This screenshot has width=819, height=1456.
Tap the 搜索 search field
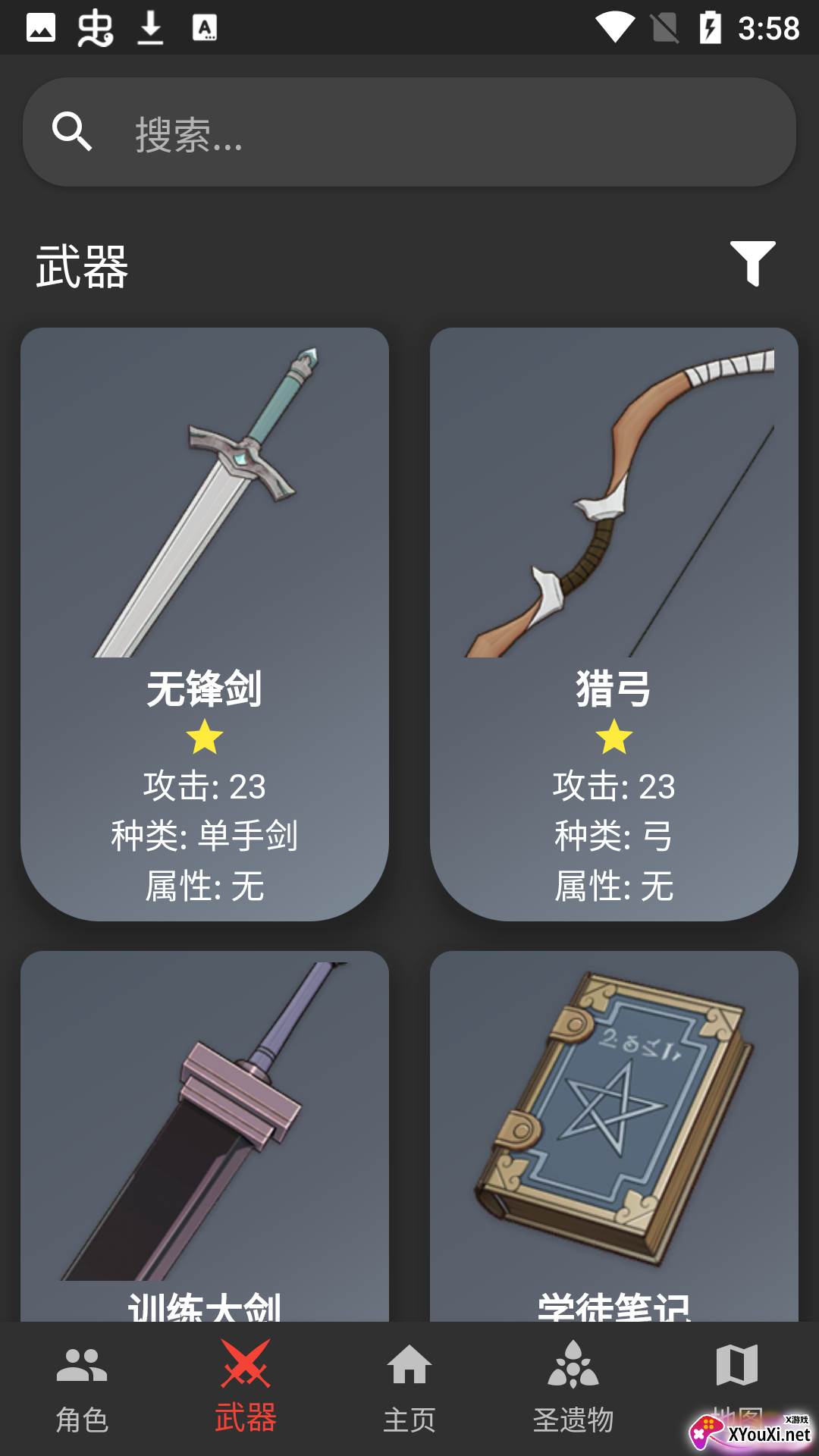[409, 133]
